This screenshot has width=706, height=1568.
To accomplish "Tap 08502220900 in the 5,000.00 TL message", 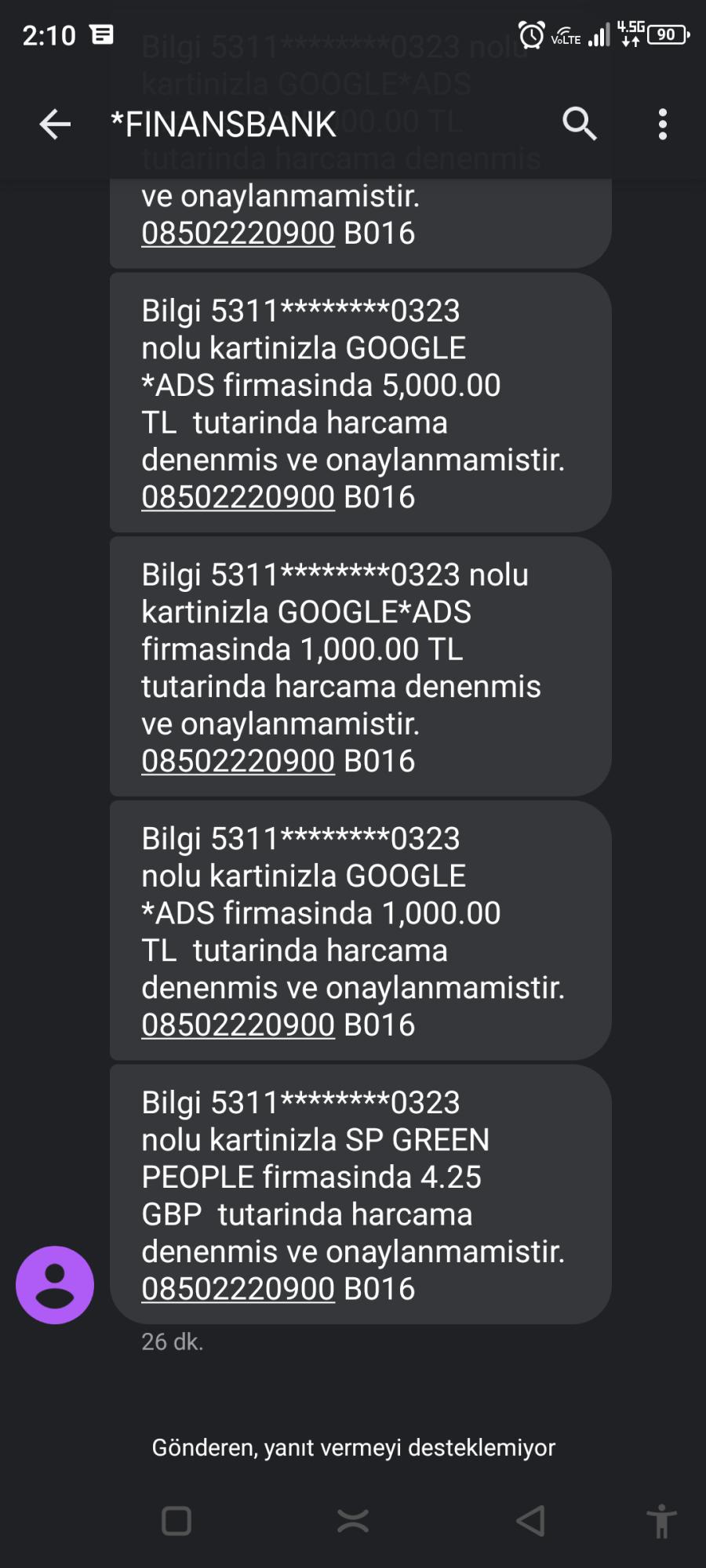I will click(238, 496).
